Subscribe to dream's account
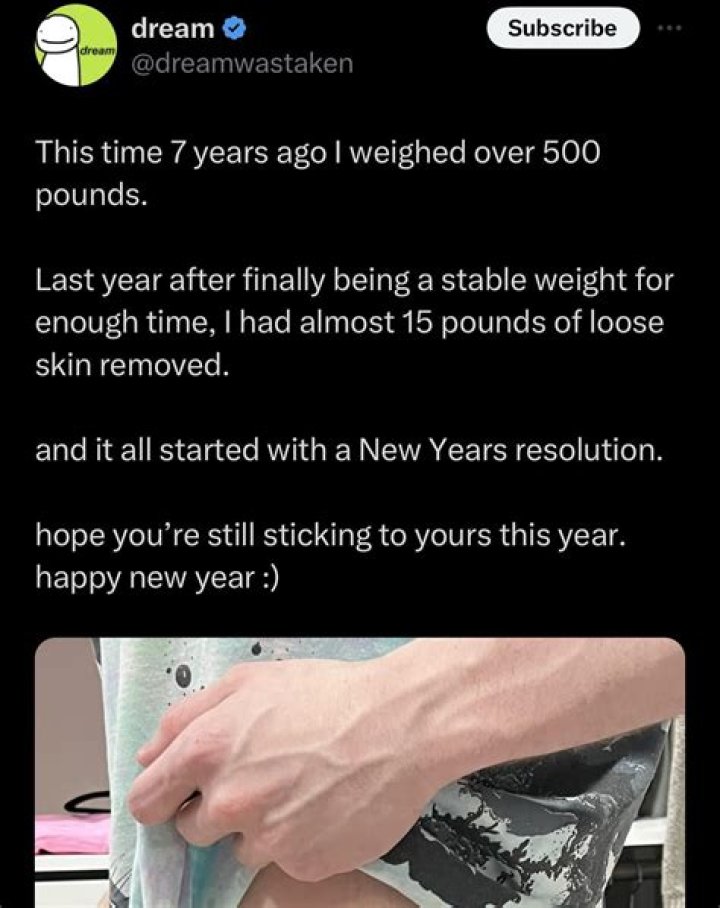Screen dimensions: 720x908 click(x=563, y=29)
